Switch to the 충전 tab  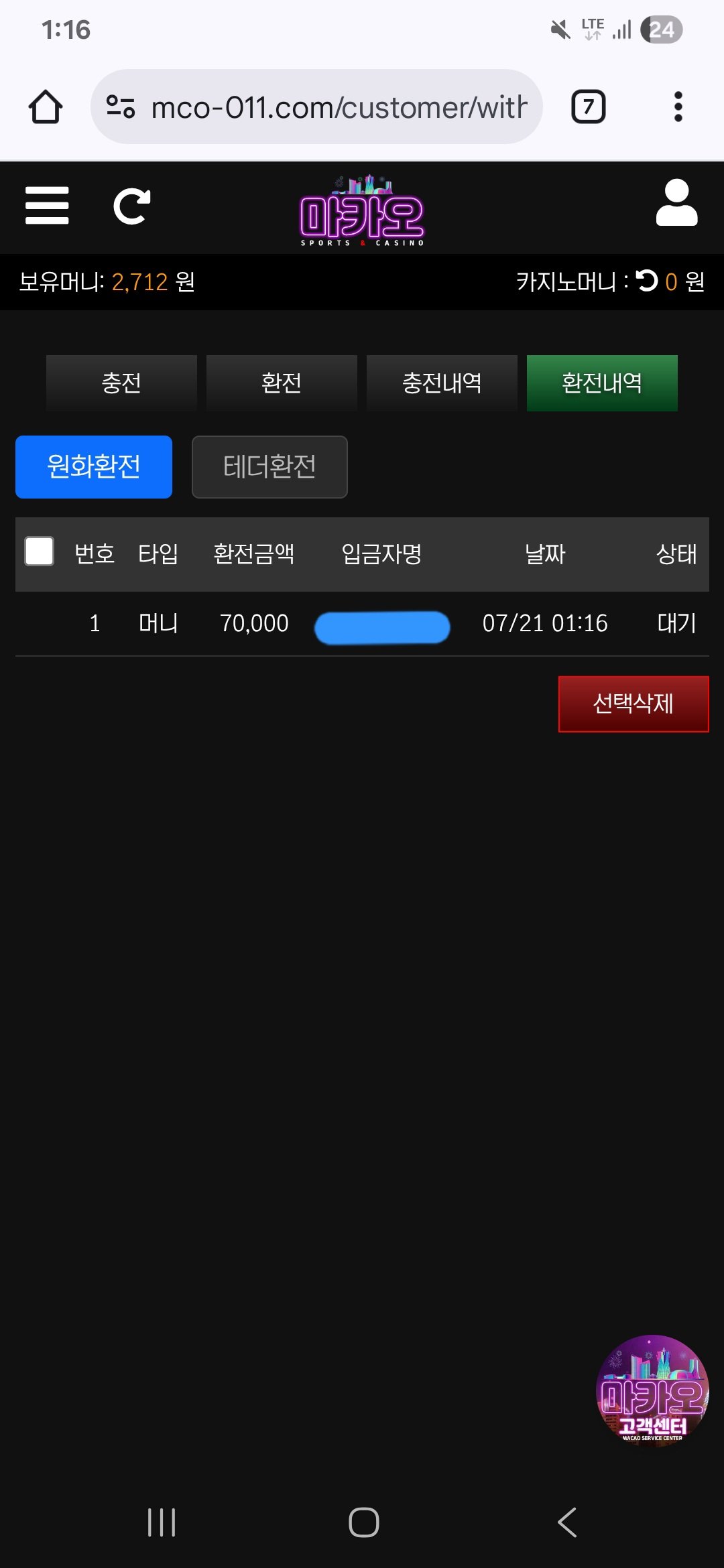[121, 383]
